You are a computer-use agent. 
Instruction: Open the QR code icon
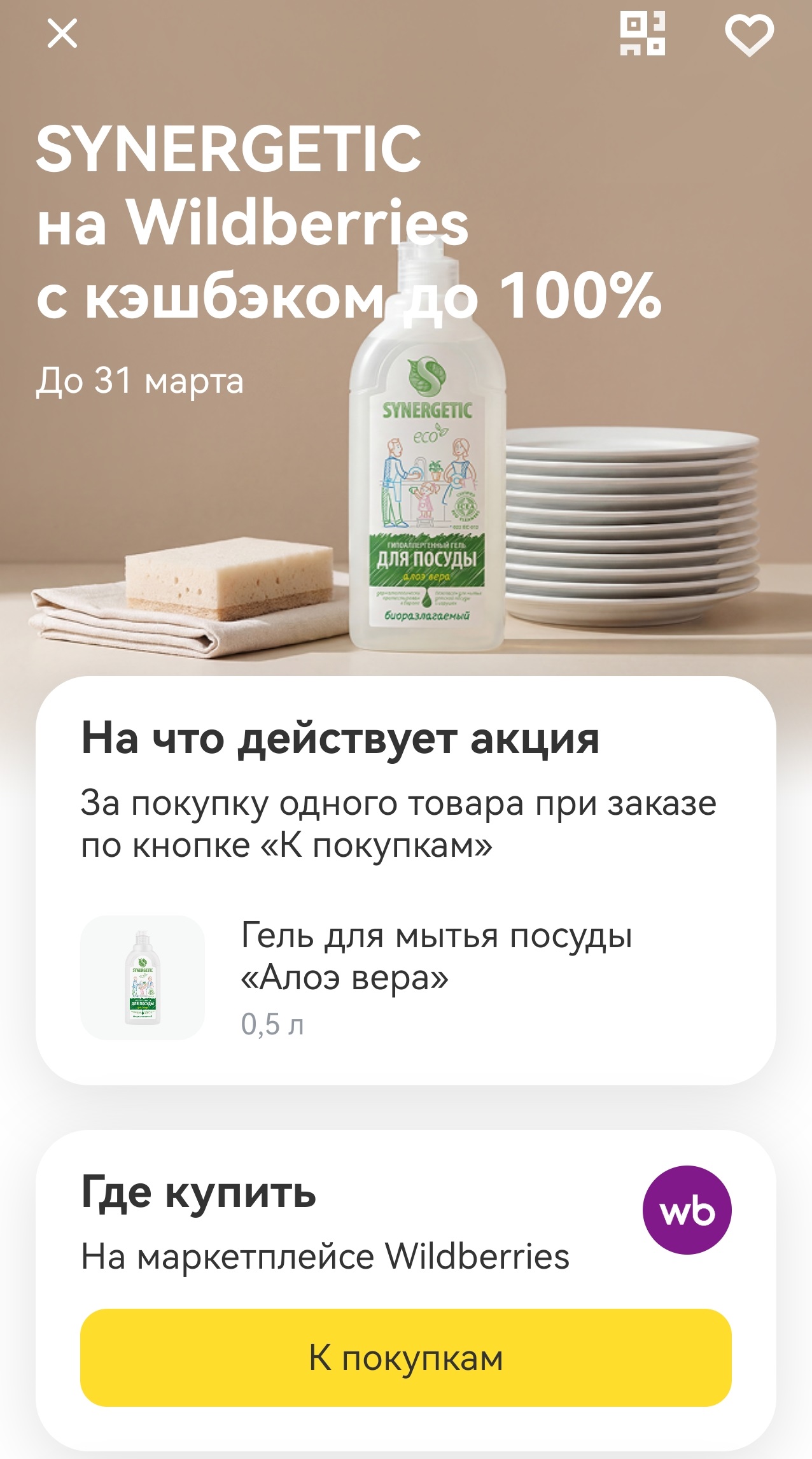click(643, 34)
